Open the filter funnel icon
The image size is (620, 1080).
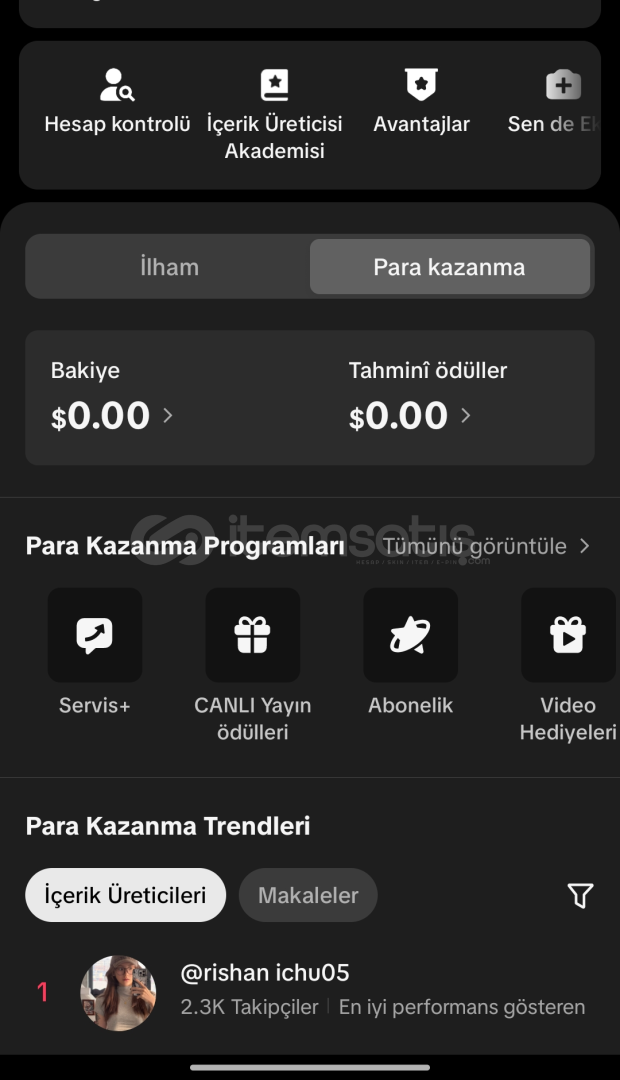click(580, 895)
